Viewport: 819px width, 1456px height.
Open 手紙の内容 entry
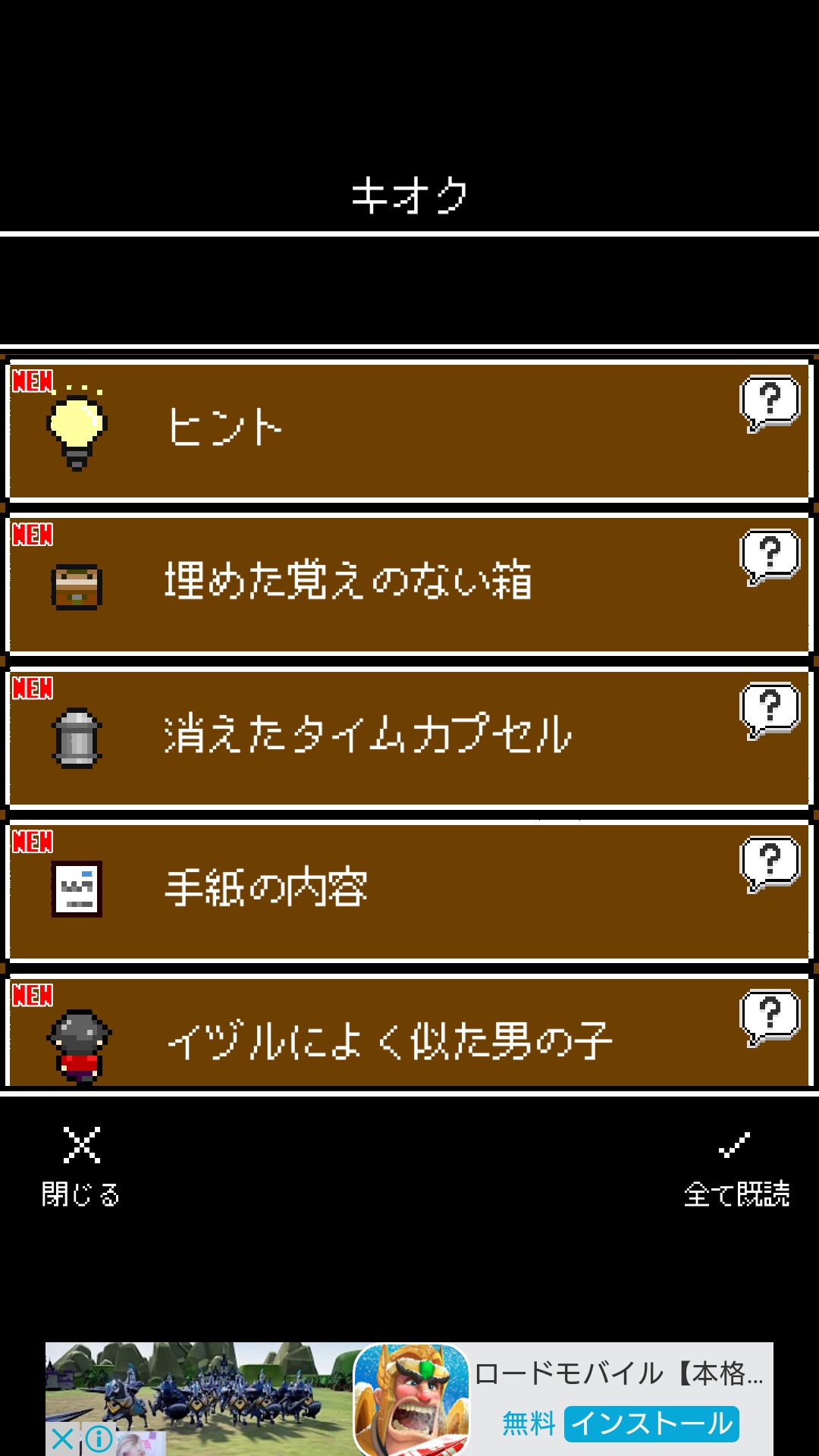409,890
